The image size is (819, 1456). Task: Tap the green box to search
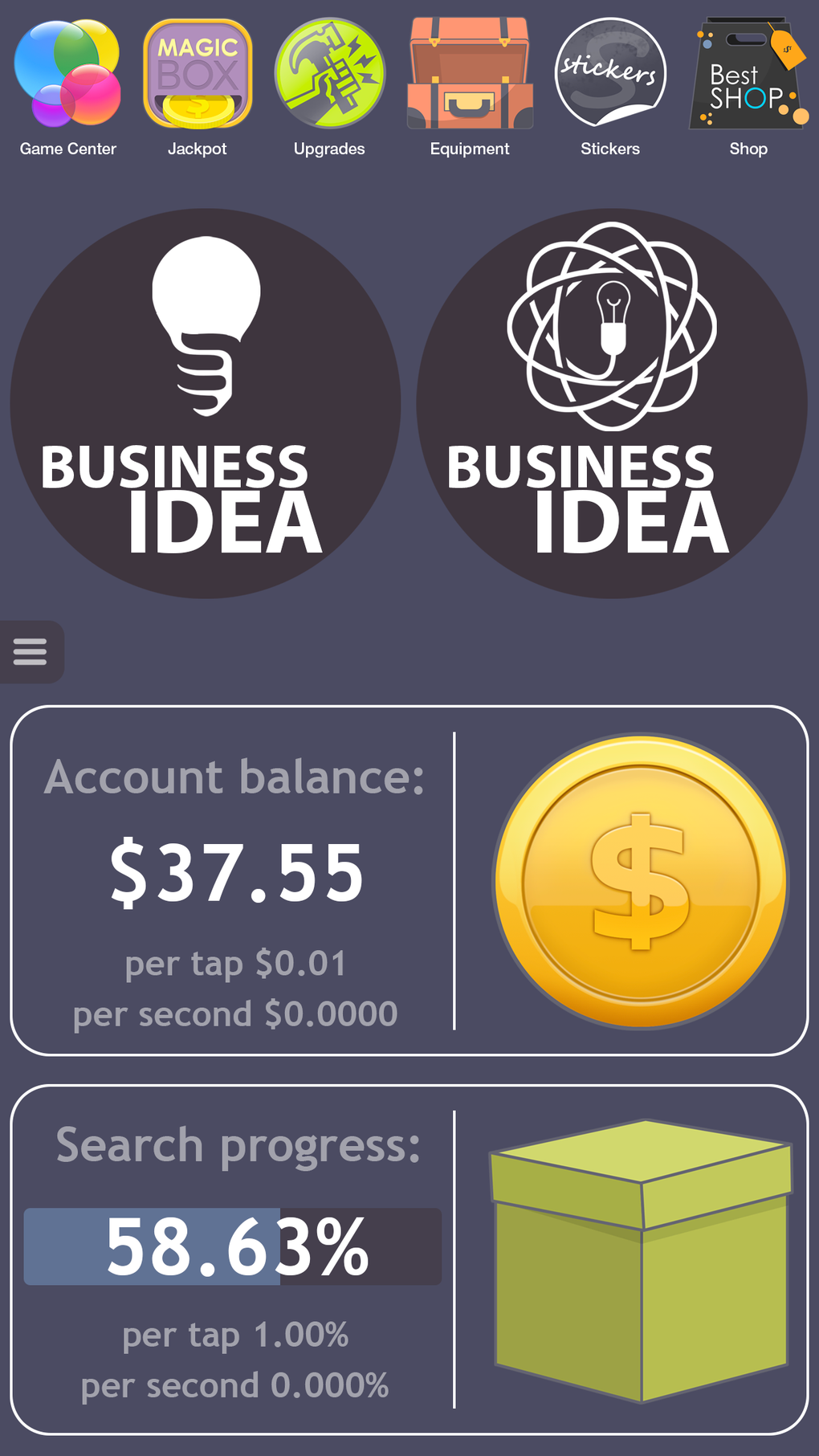pyautogui.click(x=640, y=1259)
